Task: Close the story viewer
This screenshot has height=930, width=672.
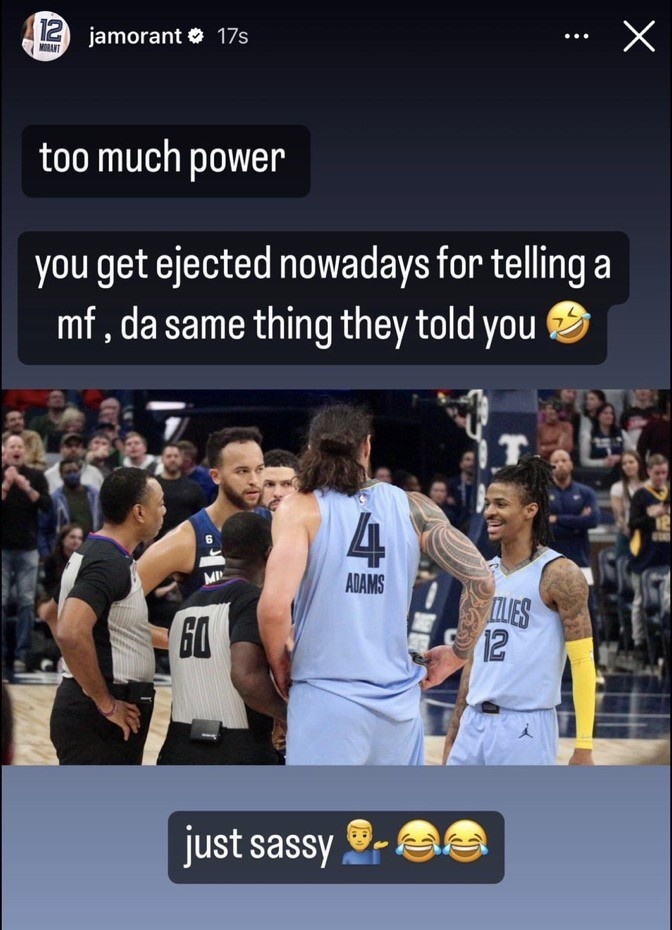Action: [638, 36]
